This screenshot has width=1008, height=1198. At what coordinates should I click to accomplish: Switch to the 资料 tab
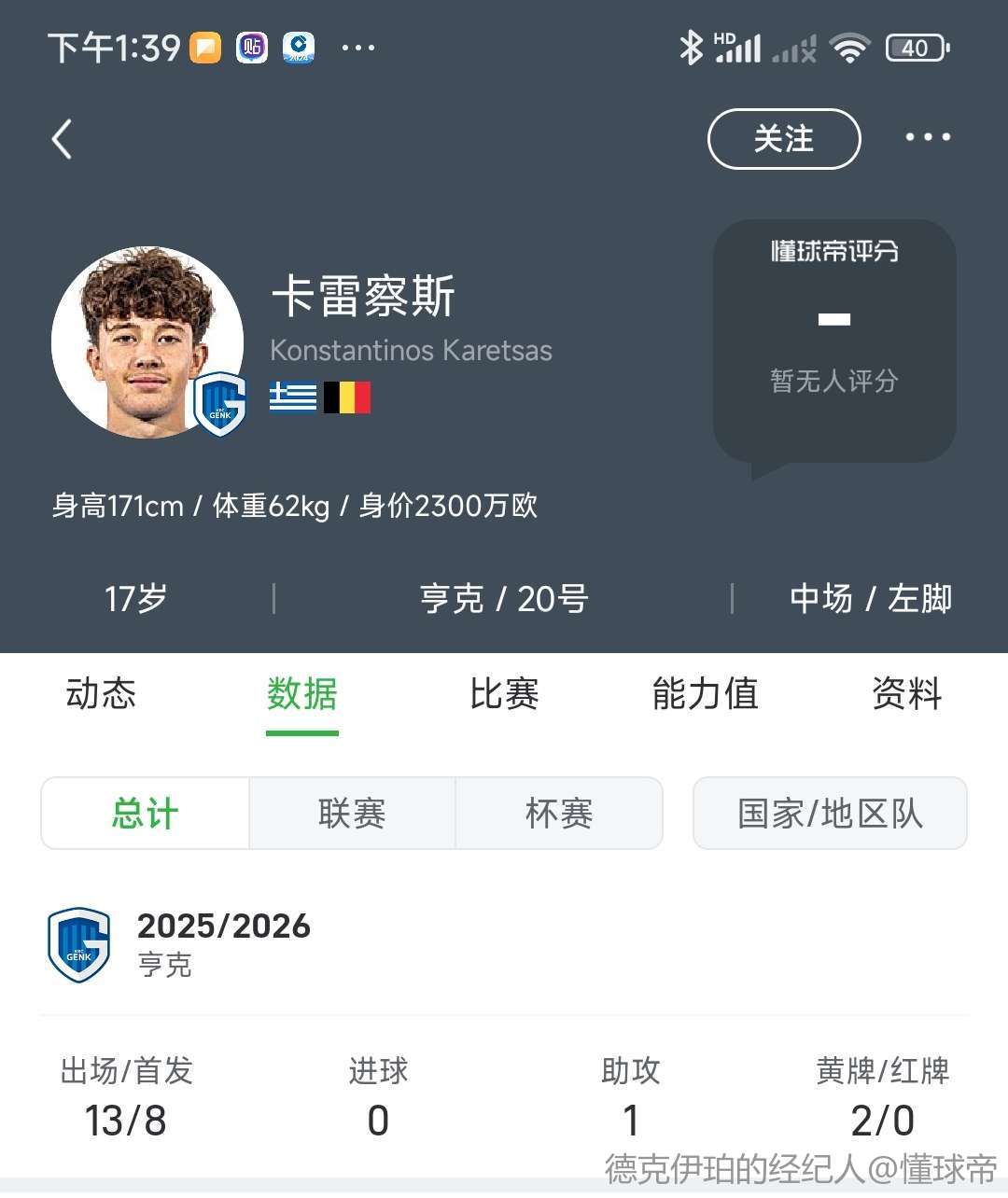[906, 694]
